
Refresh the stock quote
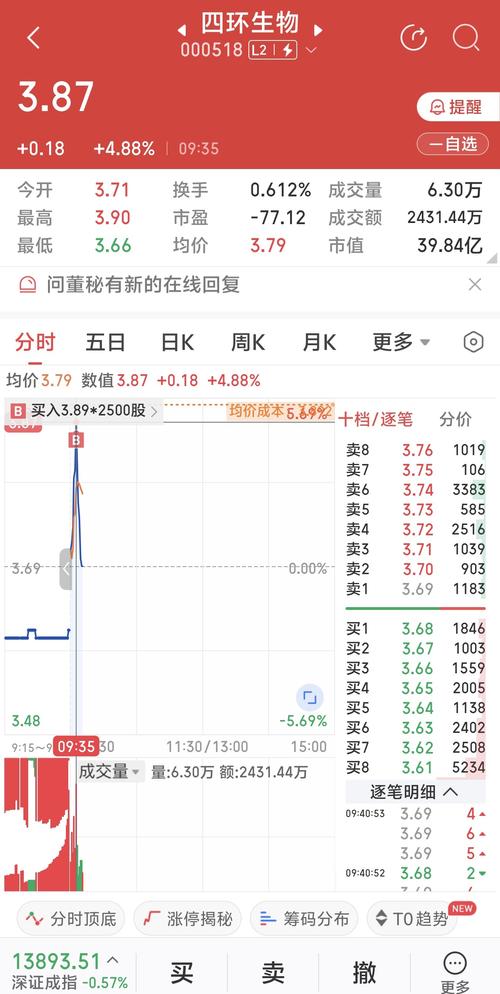(414, 38)
